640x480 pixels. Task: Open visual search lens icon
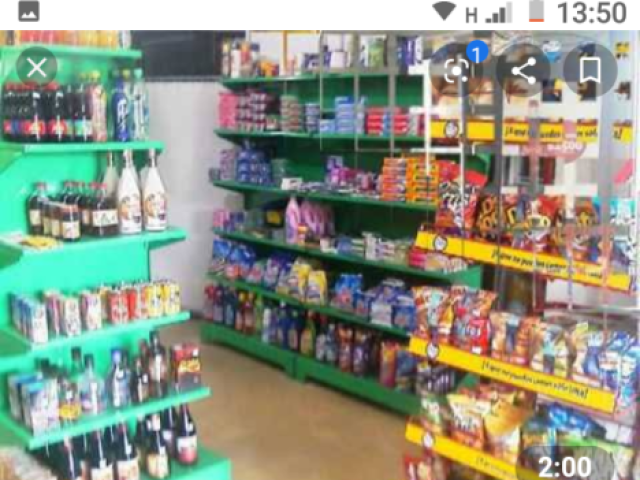(x=457, y=70)
